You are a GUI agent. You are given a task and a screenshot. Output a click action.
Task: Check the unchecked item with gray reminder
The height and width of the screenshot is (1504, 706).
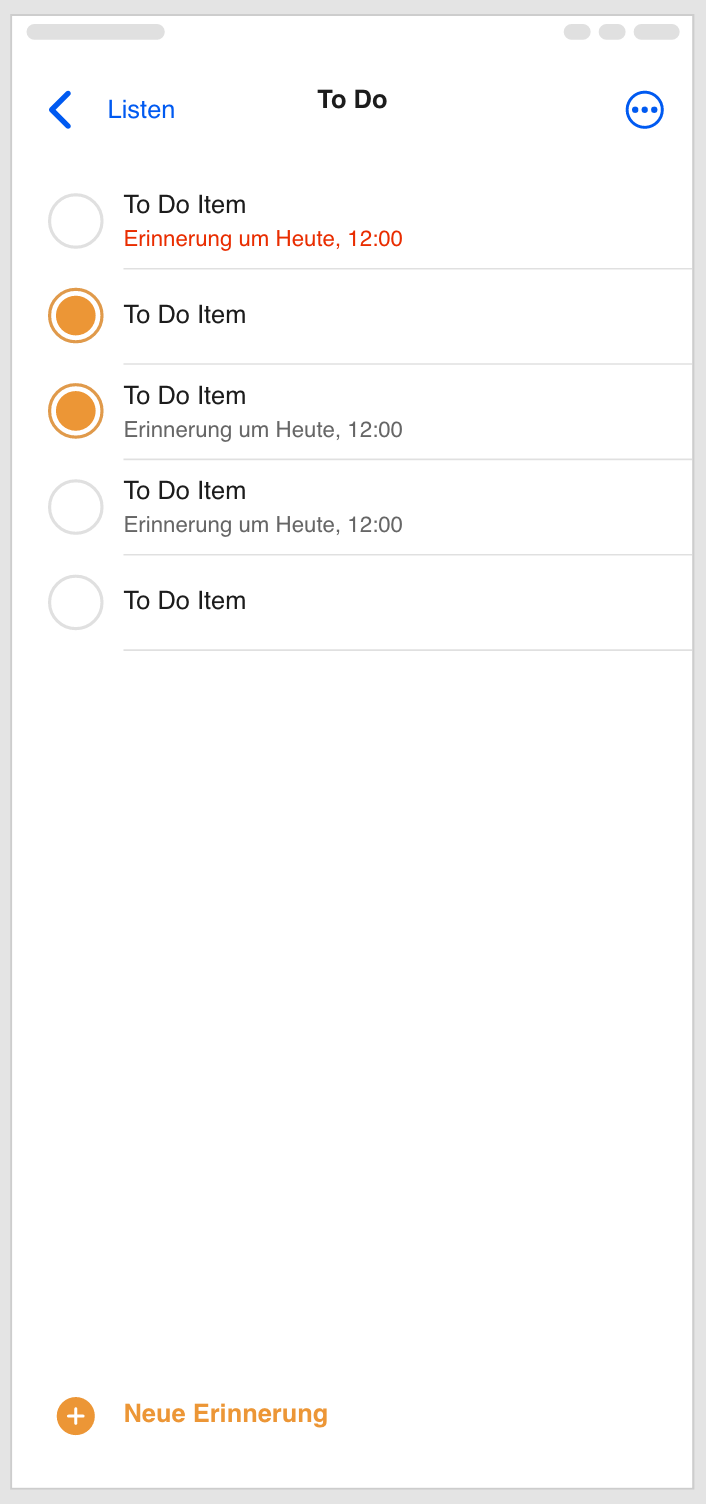(x=76, y=507)
